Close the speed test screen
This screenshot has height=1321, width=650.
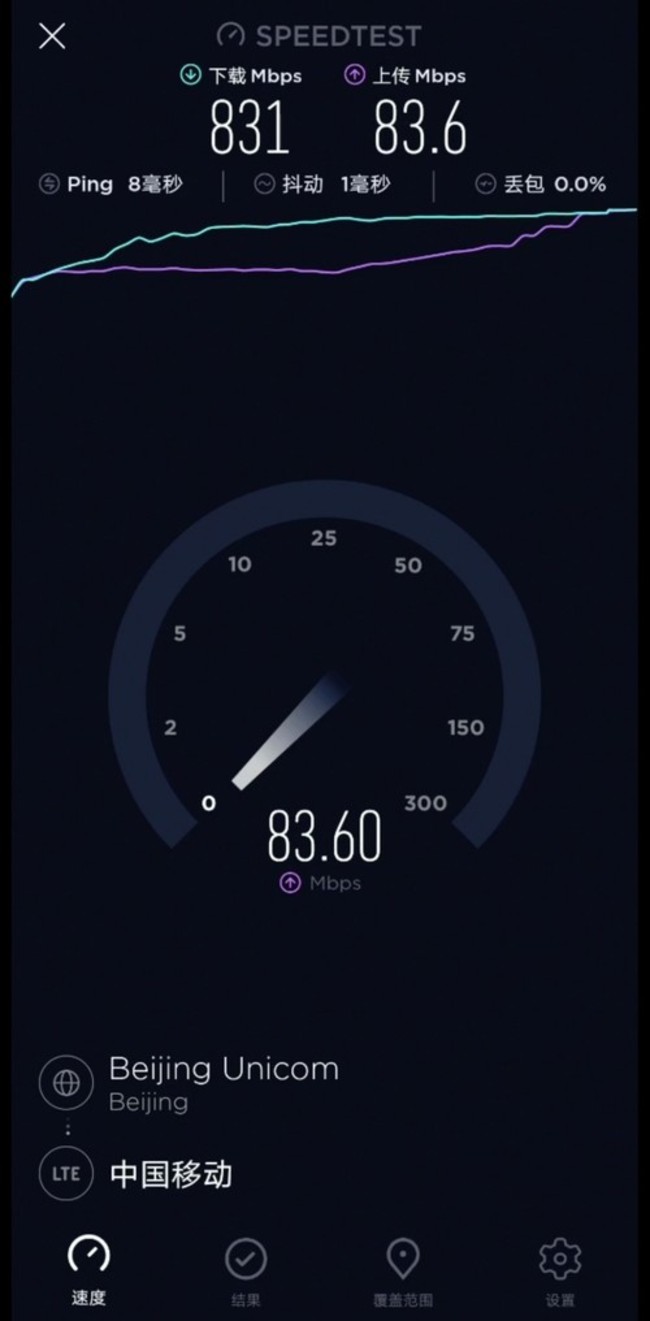coord(52,37)
